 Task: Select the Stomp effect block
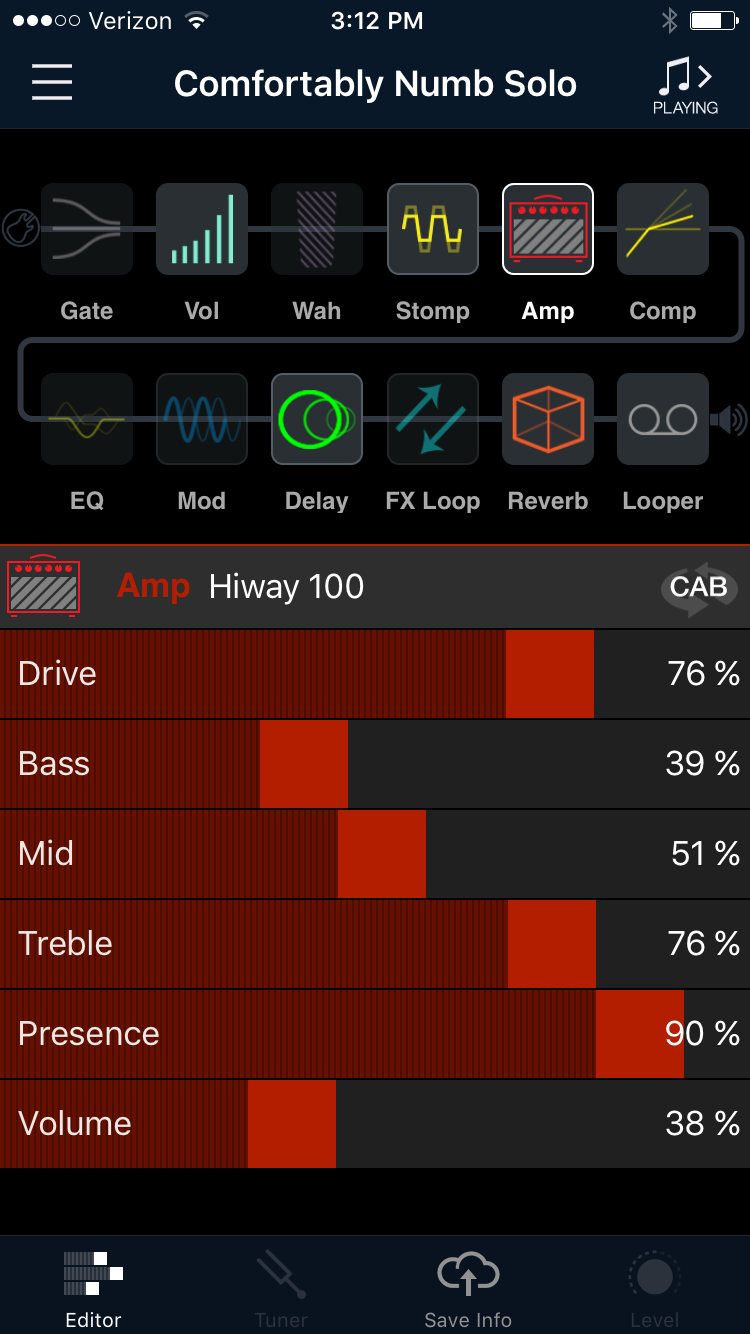coord(432,229)
